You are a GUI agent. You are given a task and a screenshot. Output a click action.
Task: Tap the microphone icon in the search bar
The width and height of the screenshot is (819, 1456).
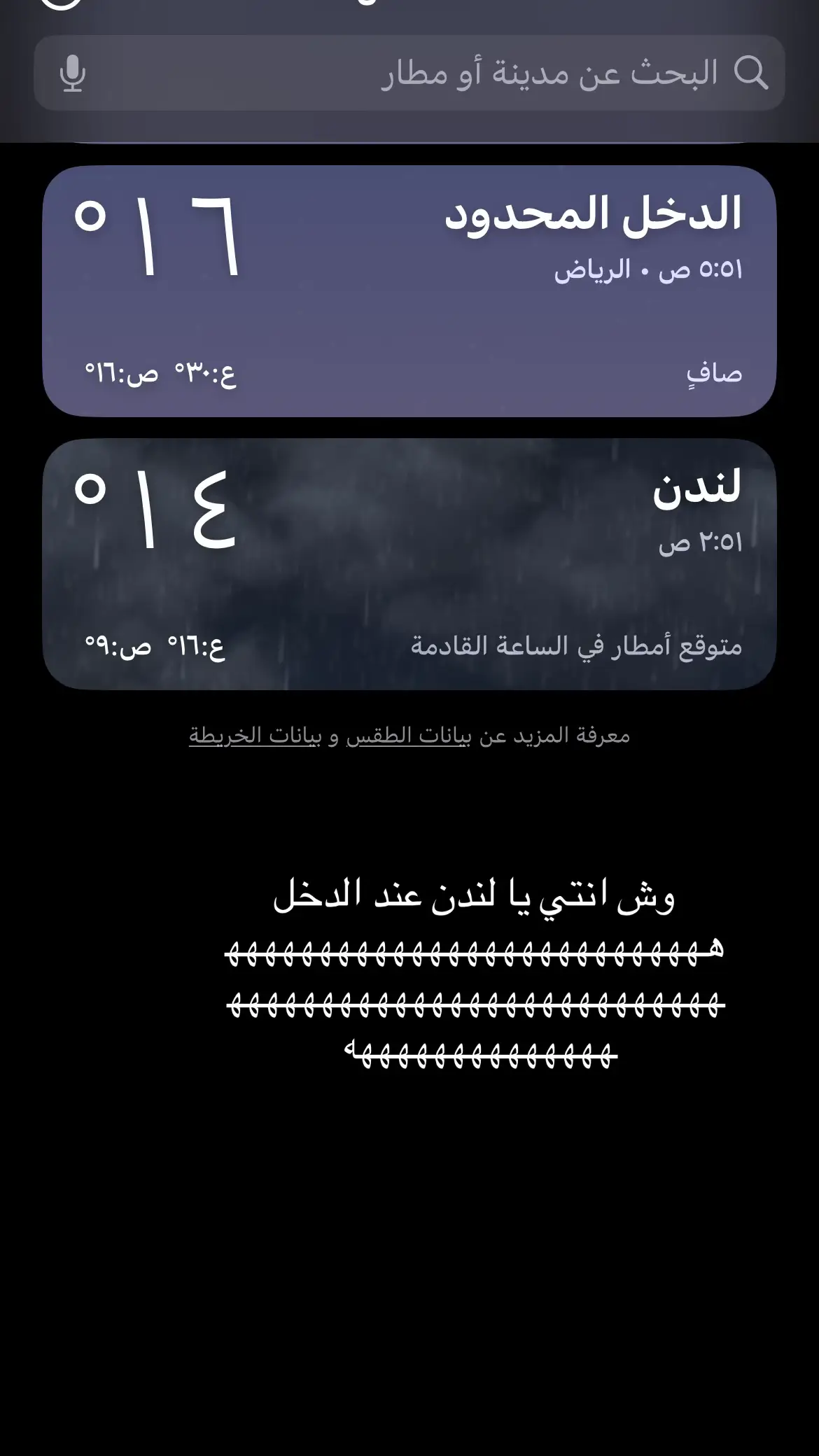tap(73, 73)
